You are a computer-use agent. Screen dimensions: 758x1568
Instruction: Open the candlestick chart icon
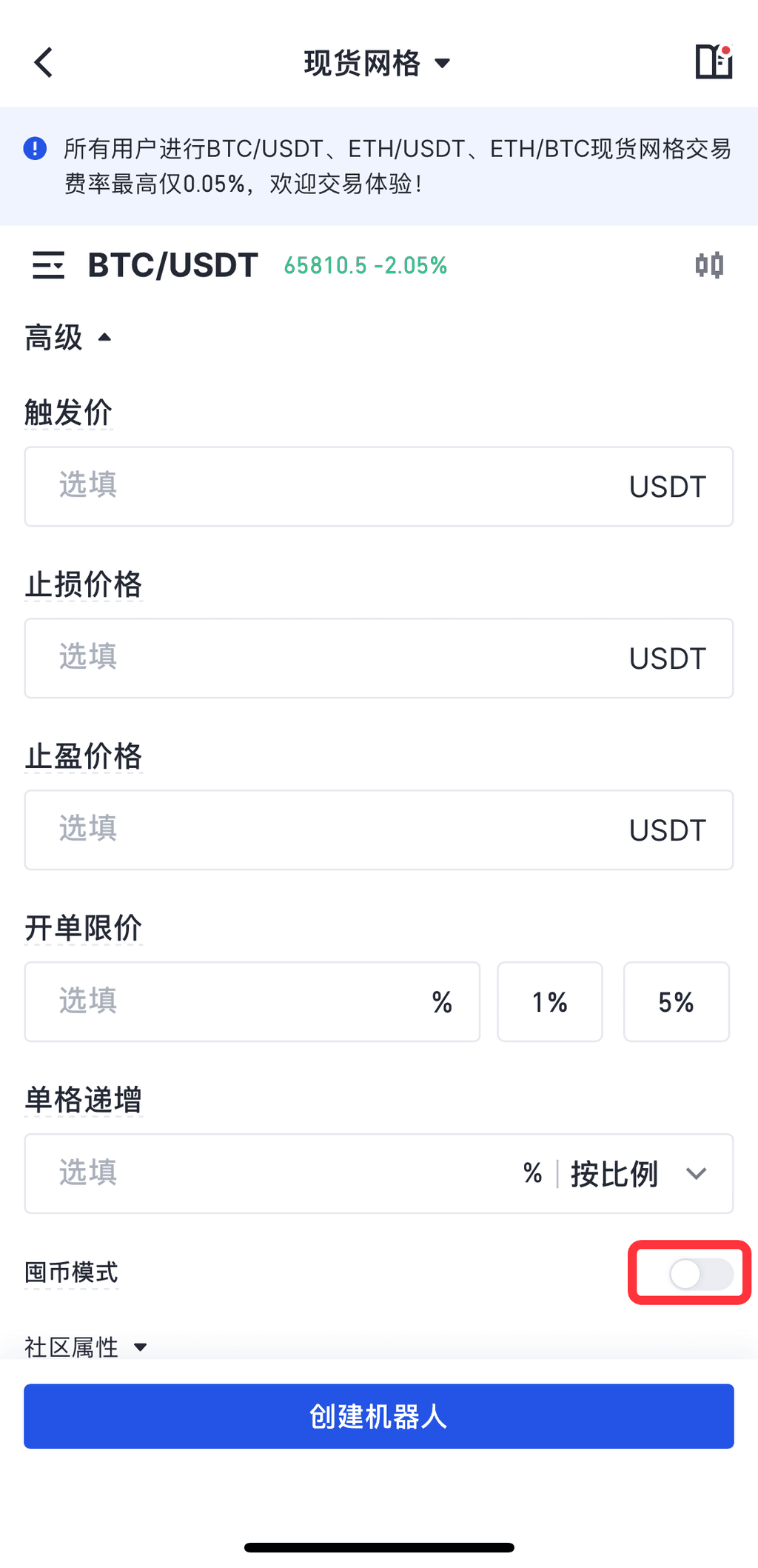709,265
